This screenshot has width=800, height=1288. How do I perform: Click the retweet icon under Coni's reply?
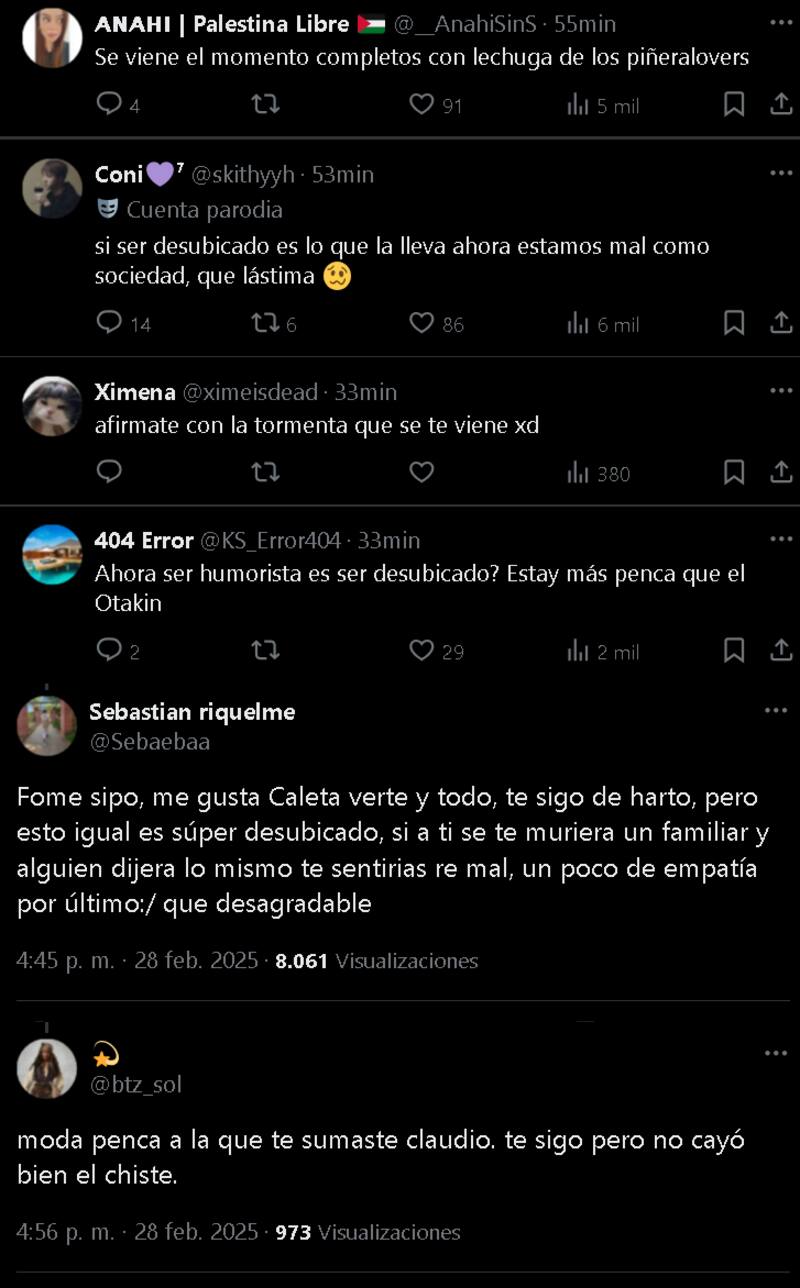263,324
